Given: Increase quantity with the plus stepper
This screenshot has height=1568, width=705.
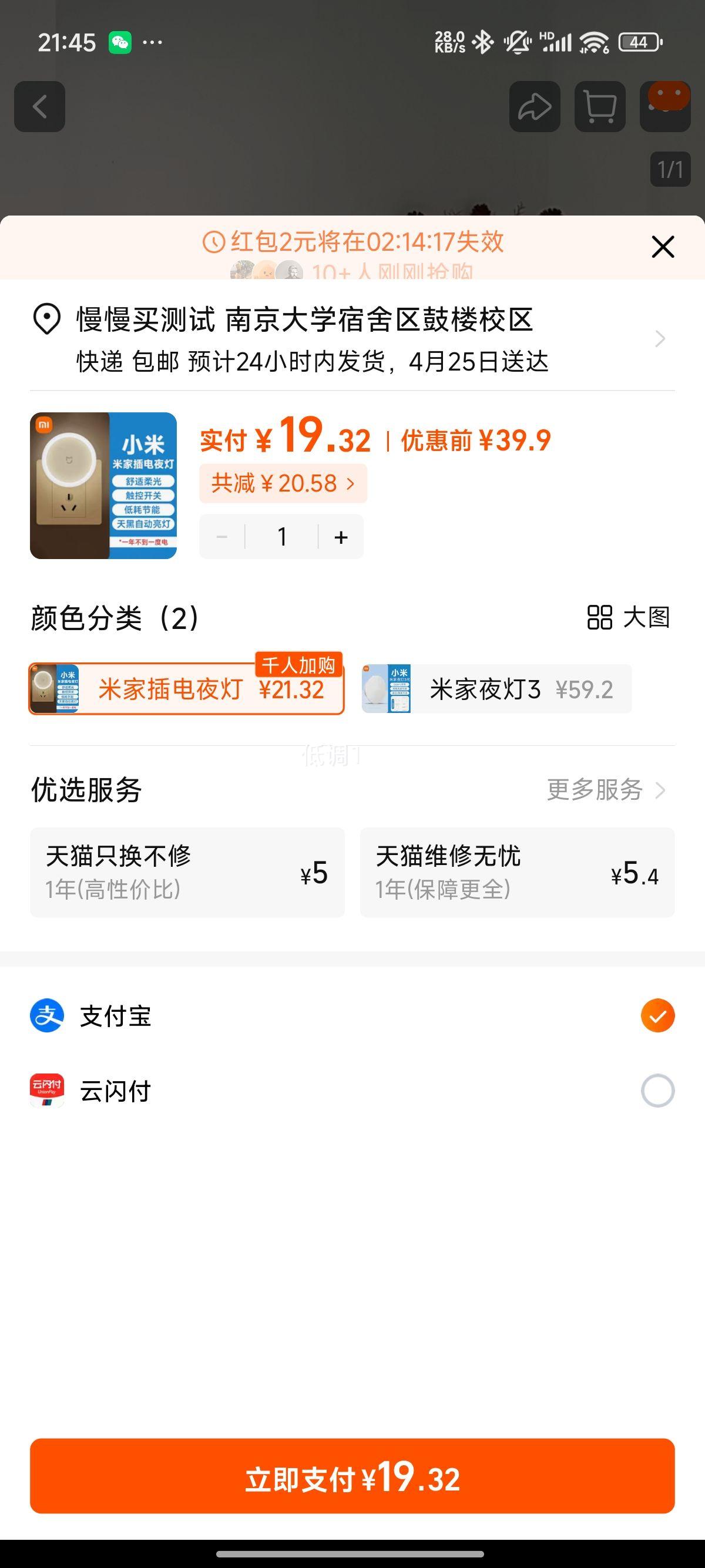Looking at the screenshot, I should click(340, 536).
